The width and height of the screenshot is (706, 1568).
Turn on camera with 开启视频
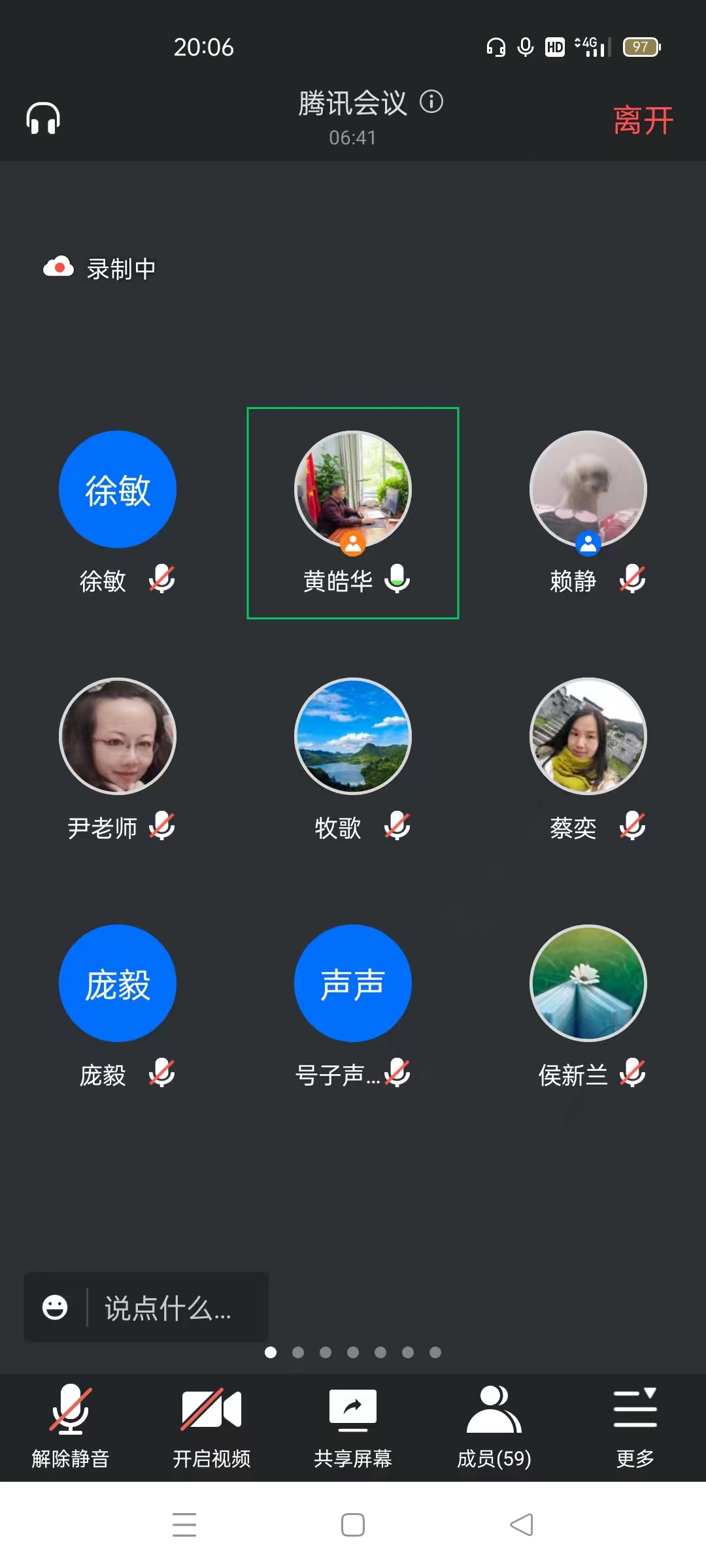[212, 1424]
